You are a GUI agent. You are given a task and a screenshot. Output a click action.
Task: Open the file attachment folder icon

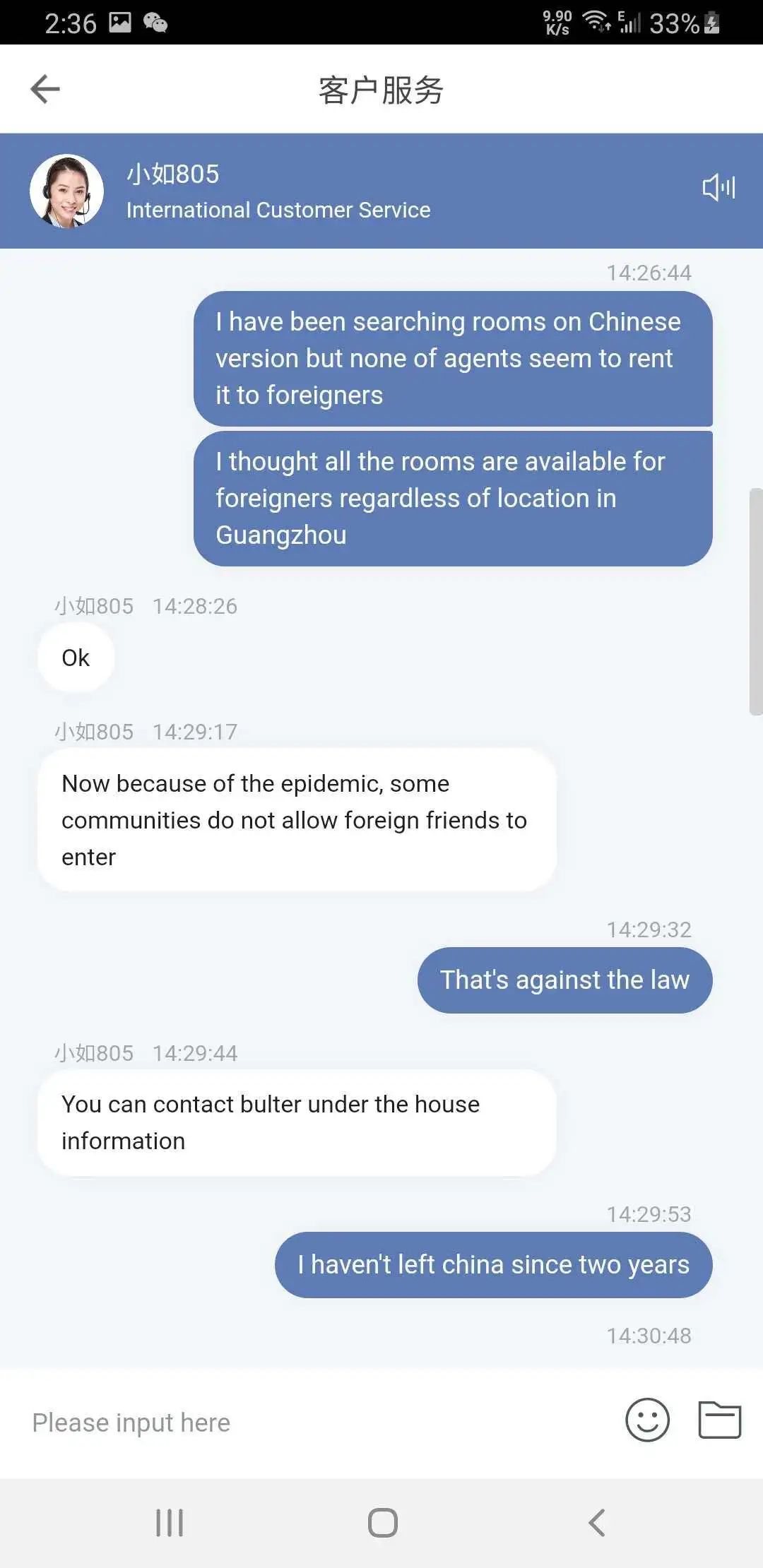coord(719,1422)
